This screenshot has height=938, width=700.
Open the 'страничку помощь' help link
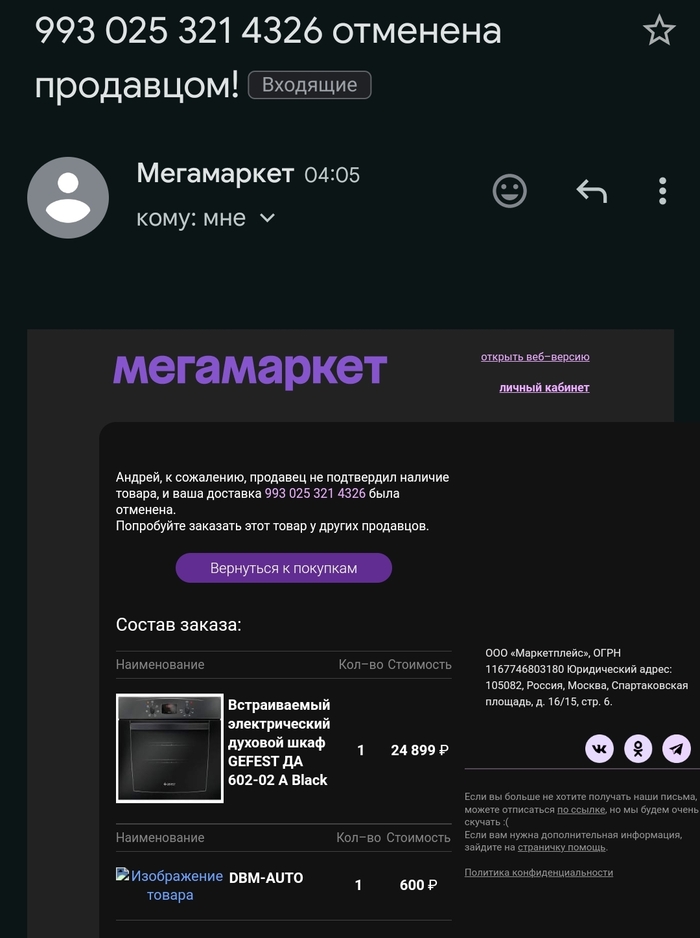click(561, 847)
